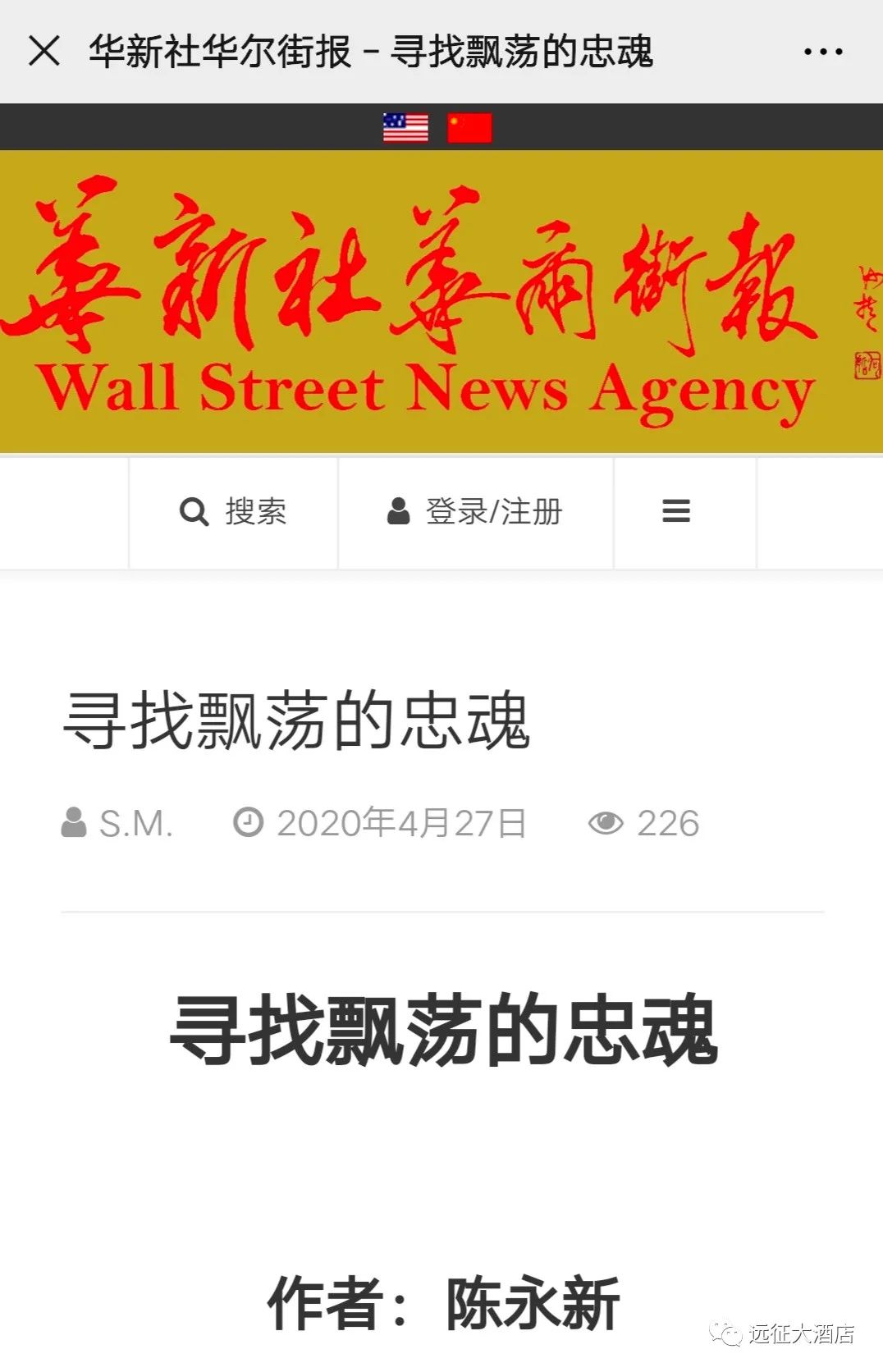Open the three-dot overflow menu
This screenshot has height=1372, width=883.
[x=822, y=51]
